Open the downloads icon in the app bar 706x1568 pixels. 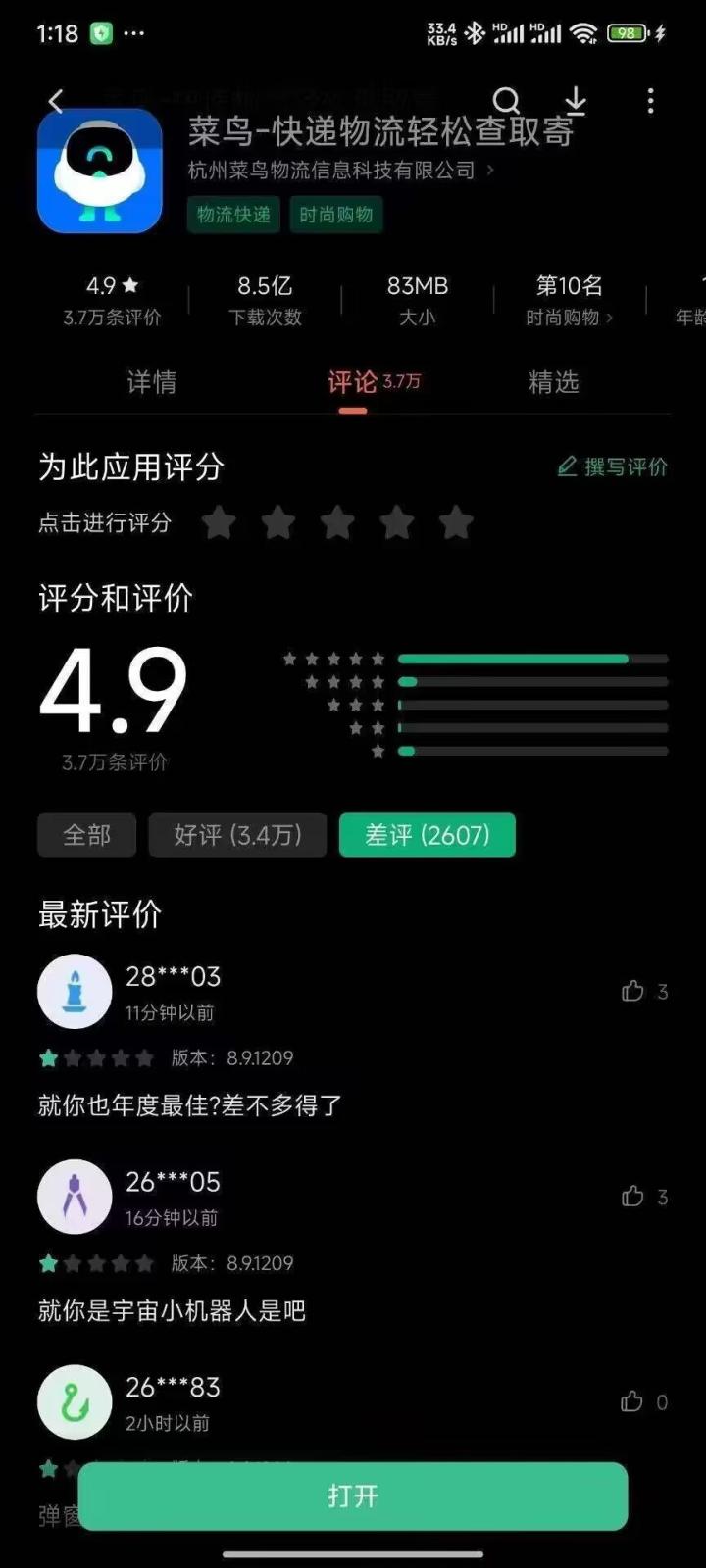576,101
